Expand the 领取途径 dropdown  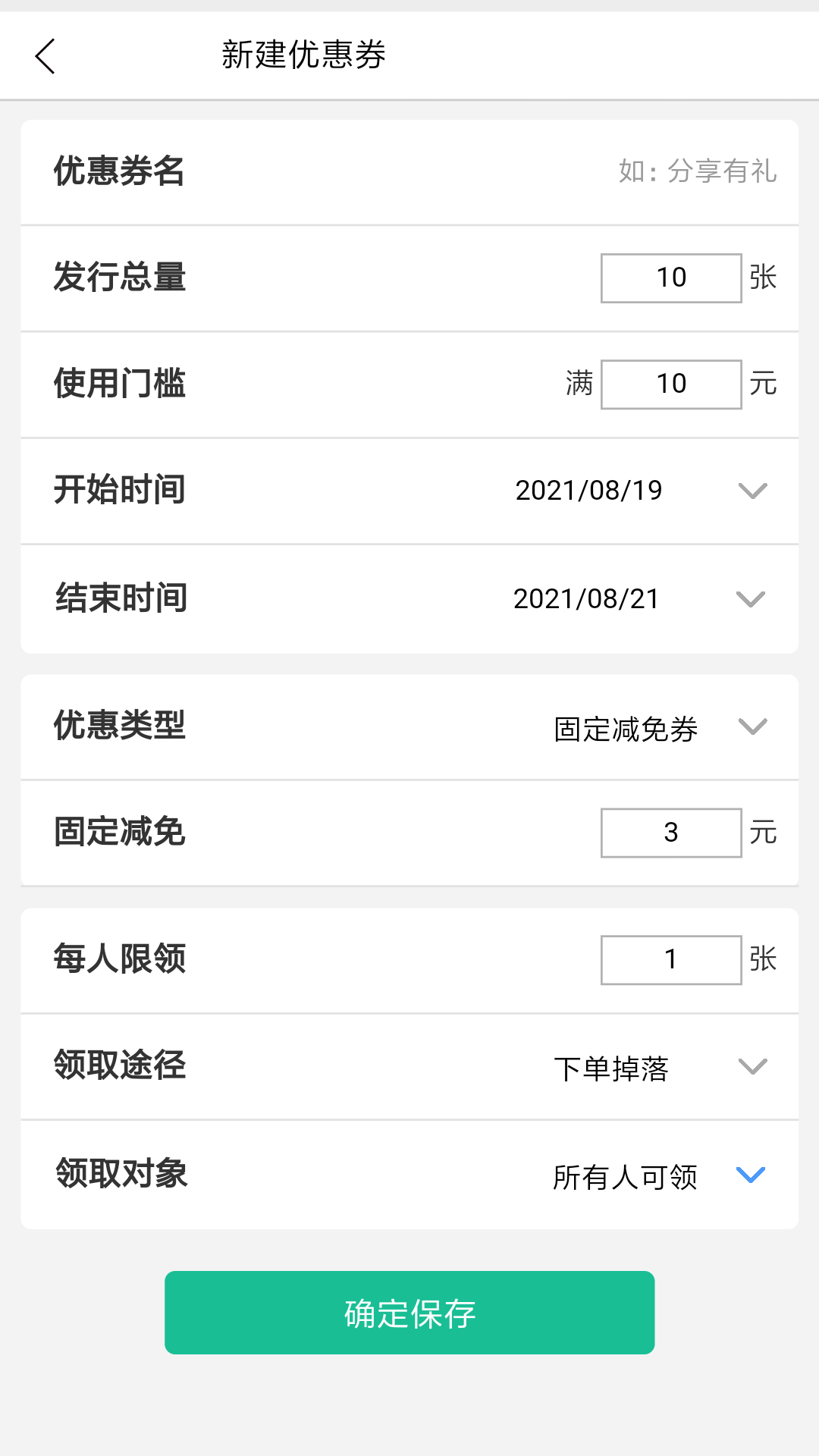pos(660,1068)
